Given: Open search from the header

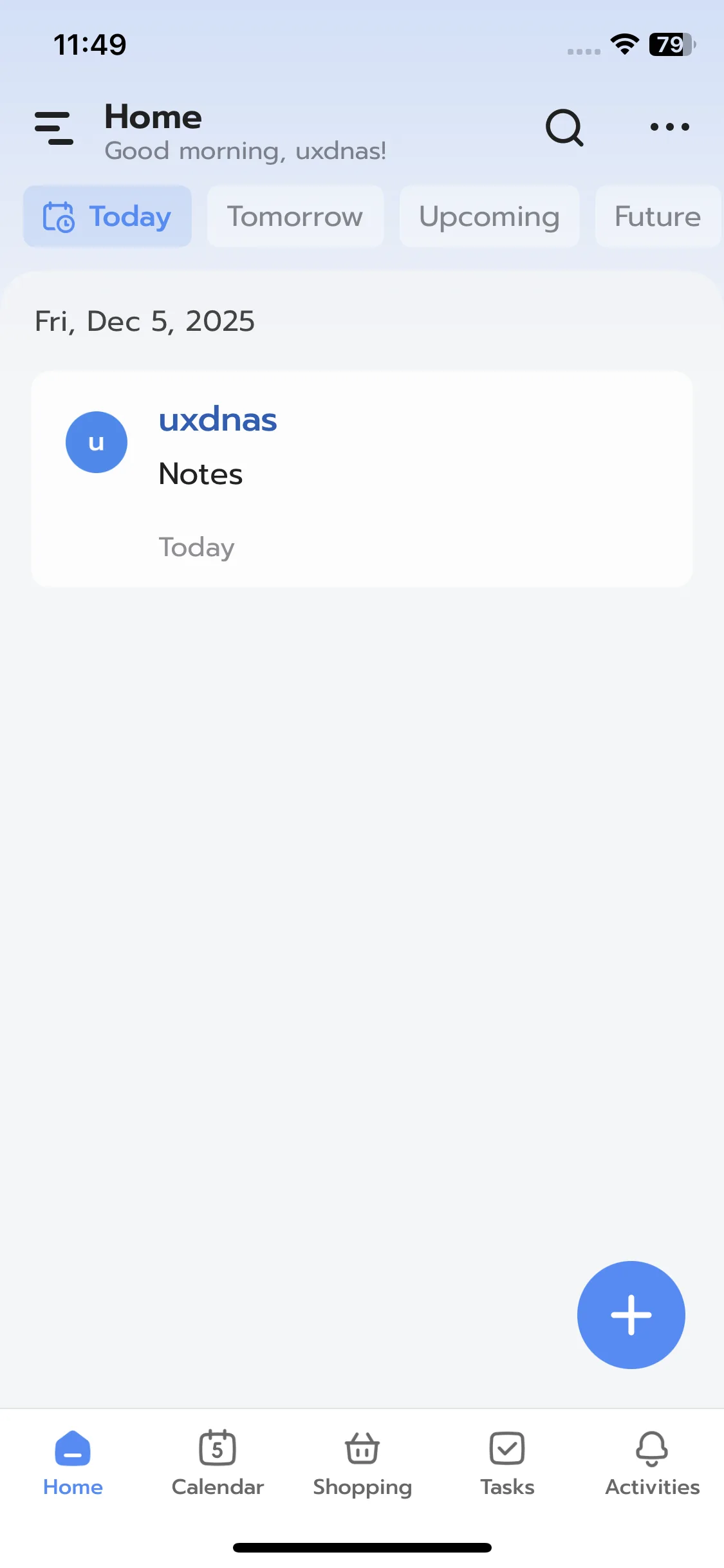Looking at the screenshot, I should tap(564, 127).
